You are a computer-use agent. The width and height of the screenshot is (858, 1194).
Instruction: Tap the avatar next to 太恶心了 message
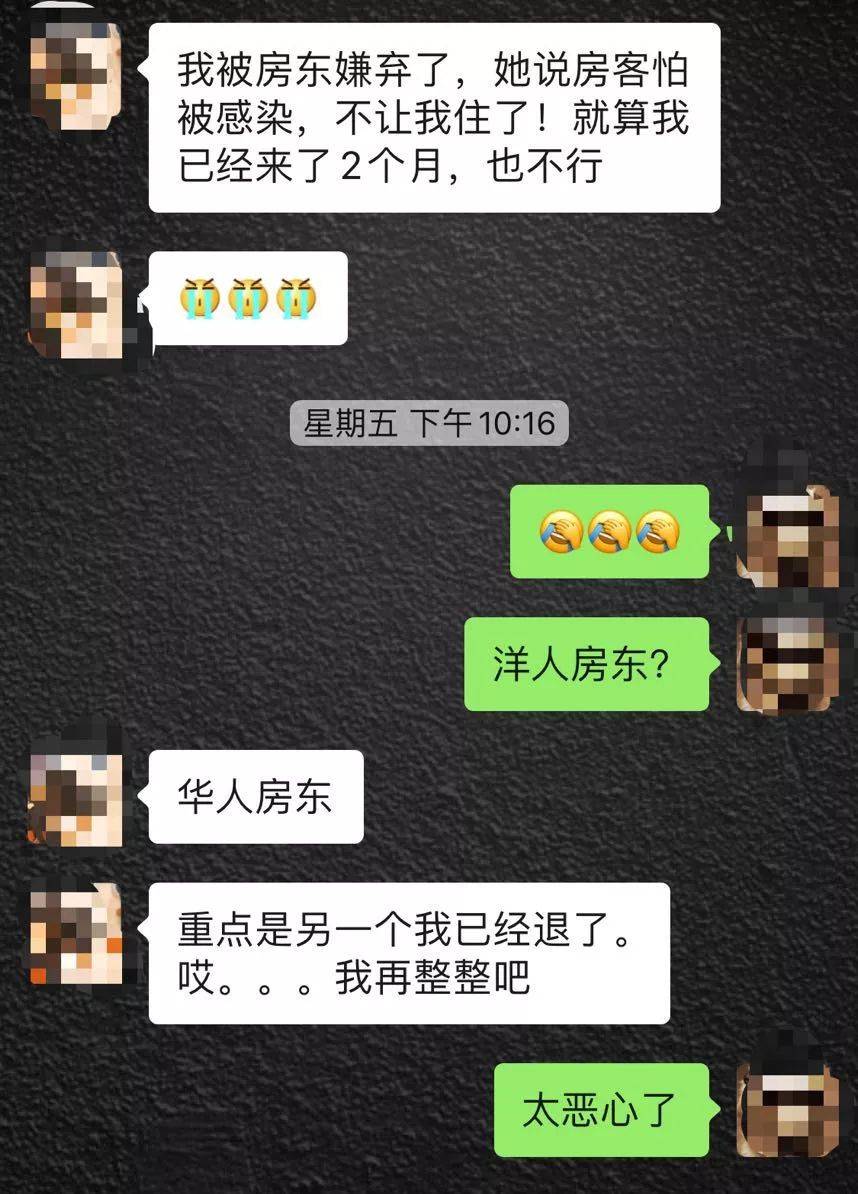(x=786, y=1109)
